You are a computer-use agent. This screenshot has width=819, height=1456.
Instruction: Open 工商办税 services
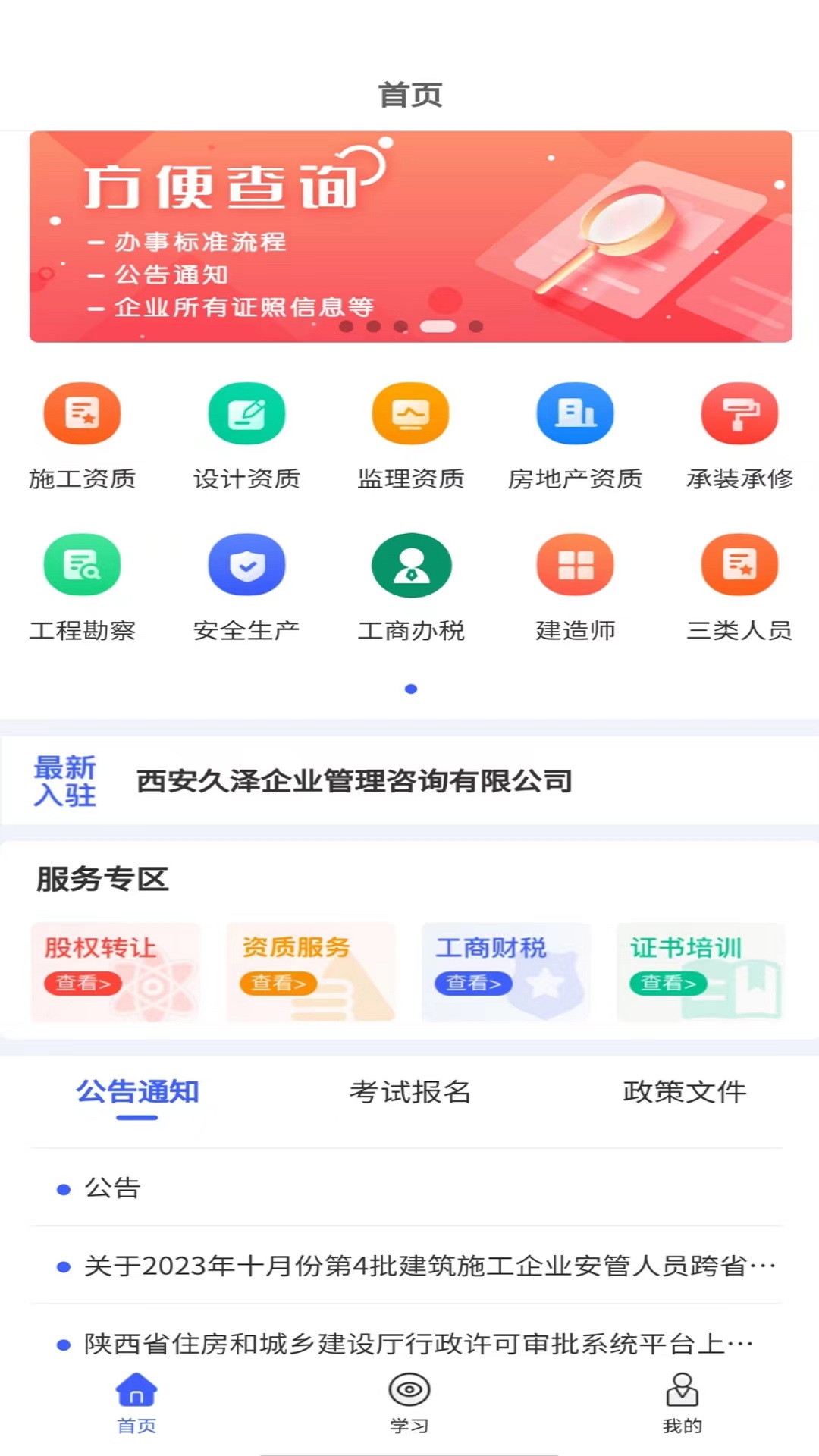(411, 588)
